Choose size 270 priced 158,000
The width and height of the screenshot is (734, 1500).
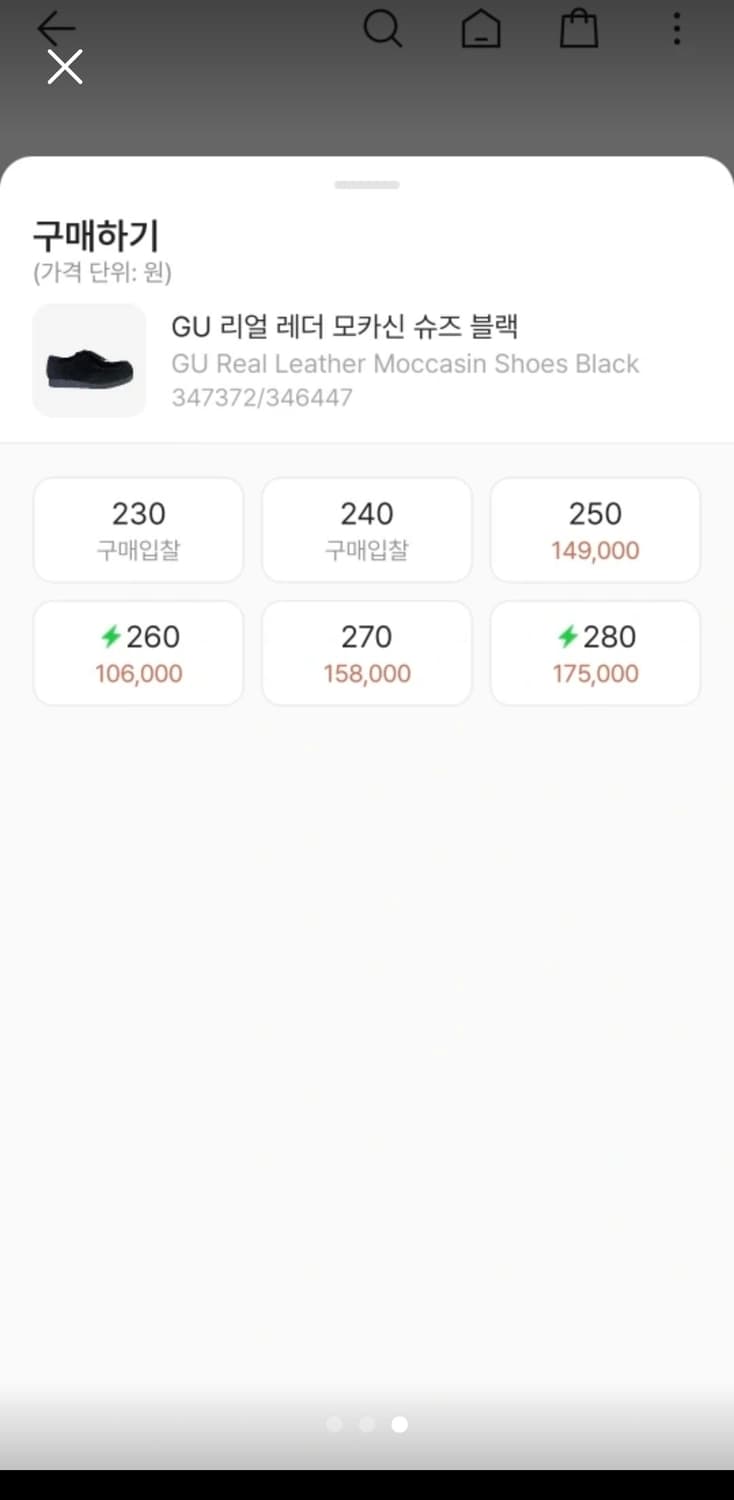tap(366, 652)
